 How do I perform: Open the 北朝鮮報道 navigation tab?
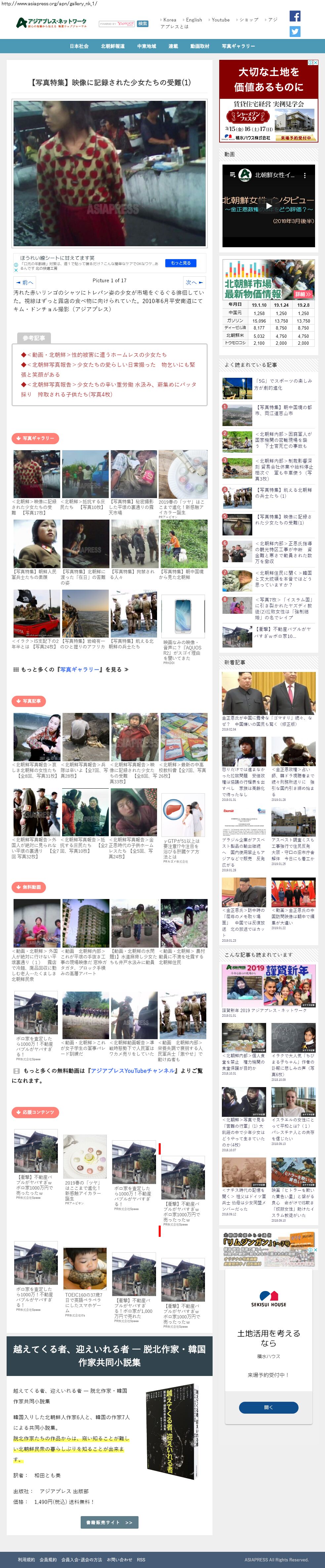[x=113, y=46]
